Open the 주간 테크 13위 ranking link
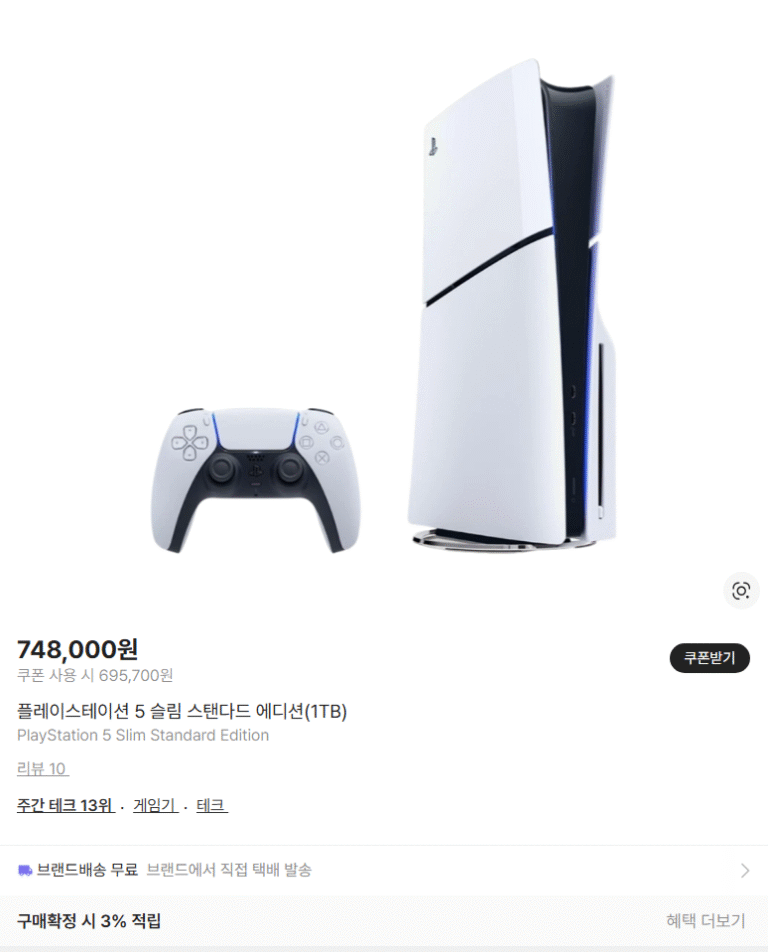The image size is (768, 952). click(65, 805)
